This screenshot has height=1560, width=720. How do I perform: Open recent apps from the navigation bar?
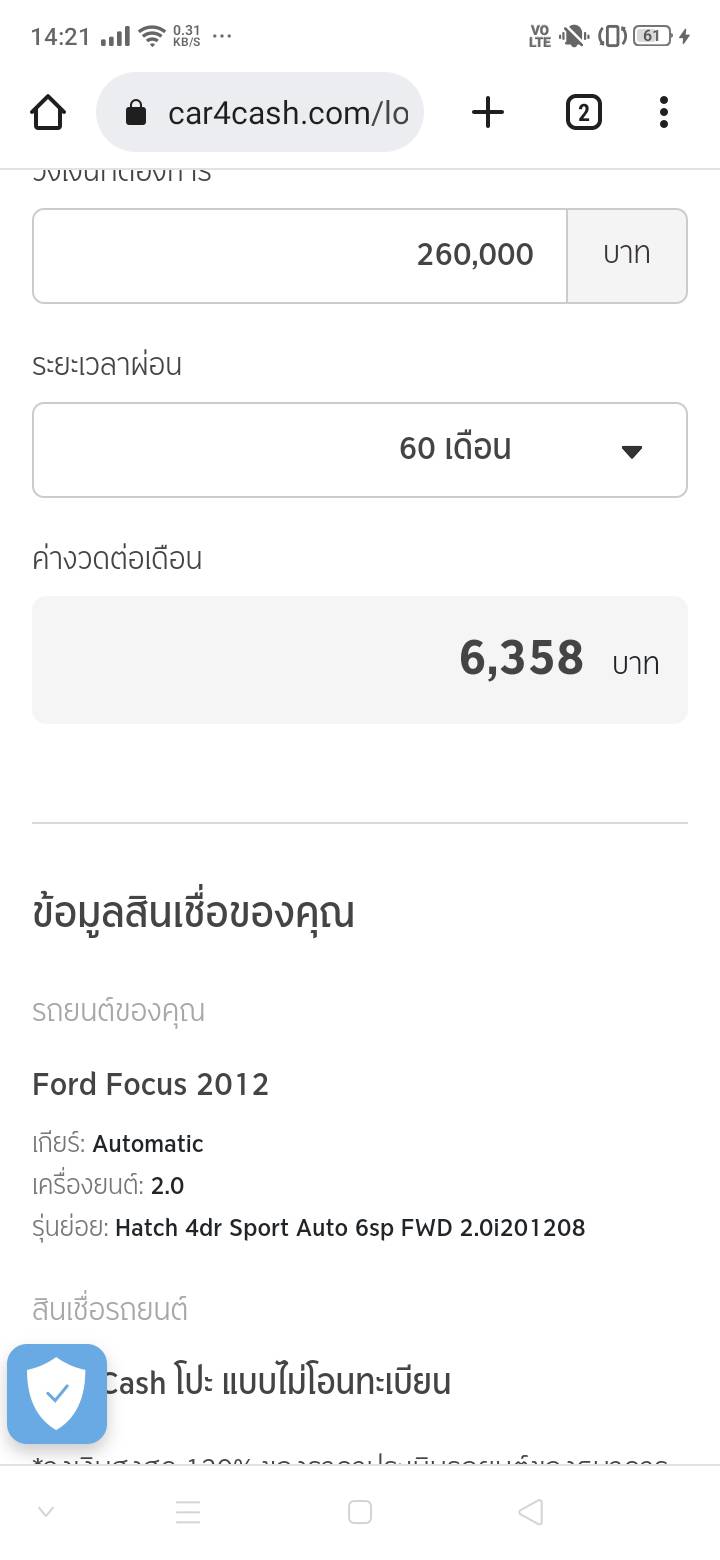coord(188,1512)
